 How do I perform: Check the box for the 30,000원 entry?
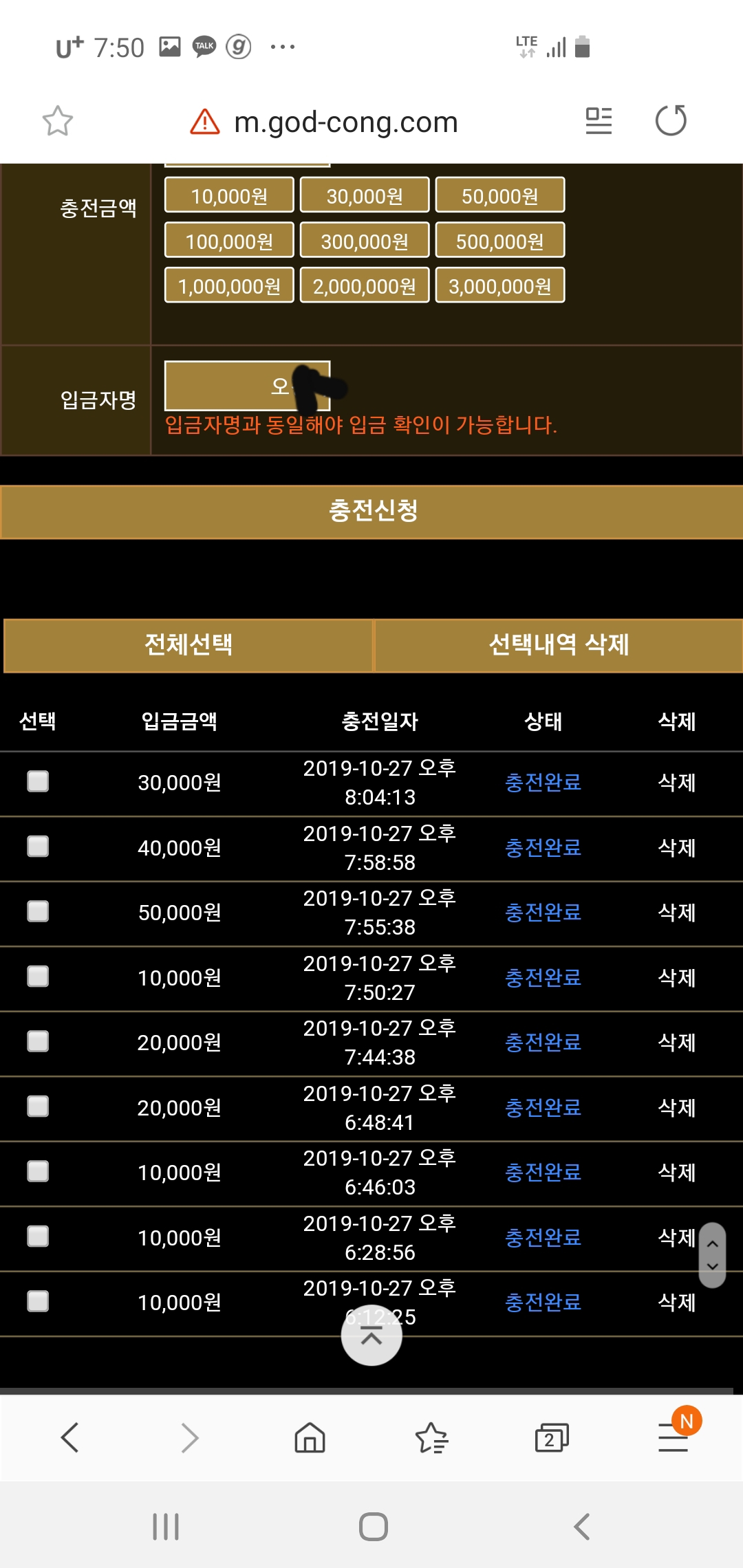38,781
